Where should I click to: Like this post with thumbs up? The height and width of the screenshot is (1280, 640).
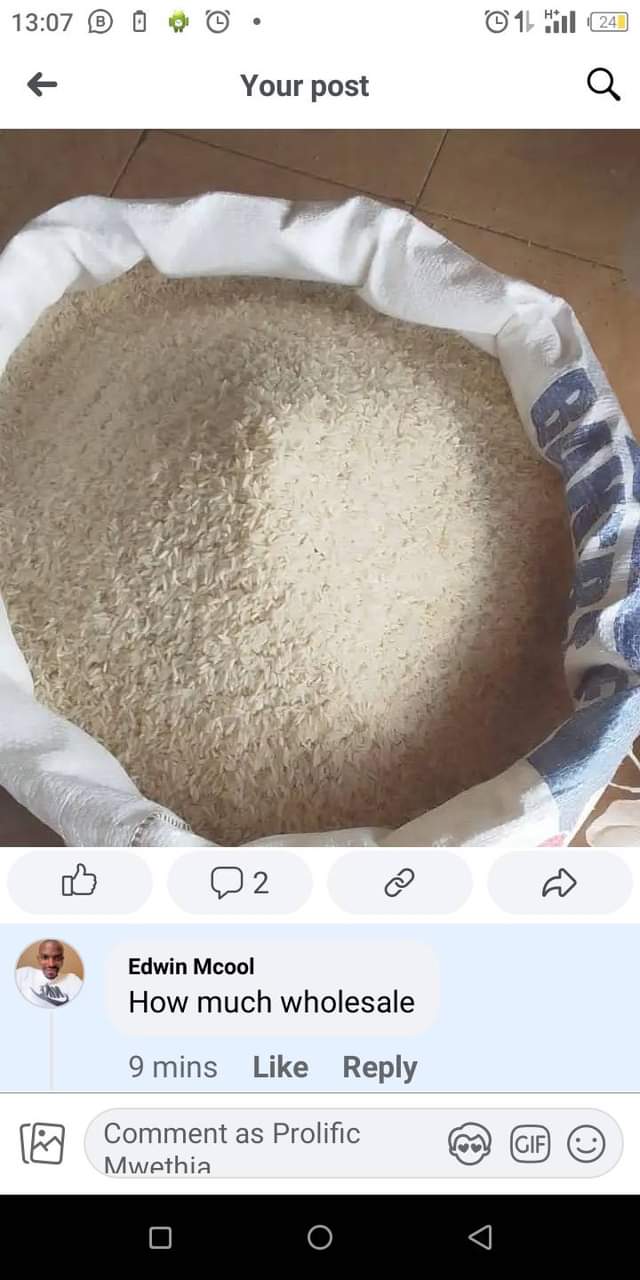click(x=80, y=882)
